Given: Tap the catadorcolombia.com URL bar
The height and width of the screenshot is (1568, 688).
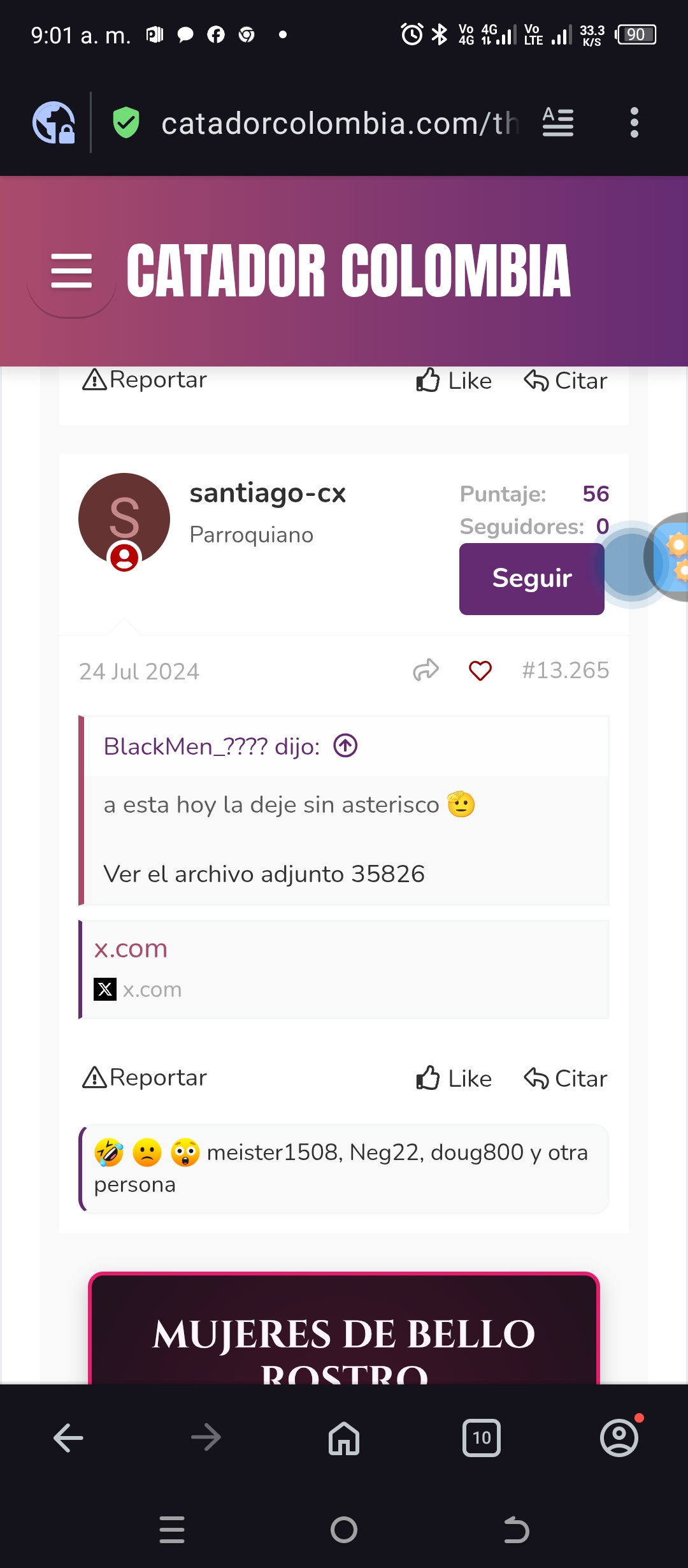Looking at the screenshot, I should [x=339, y=123].
